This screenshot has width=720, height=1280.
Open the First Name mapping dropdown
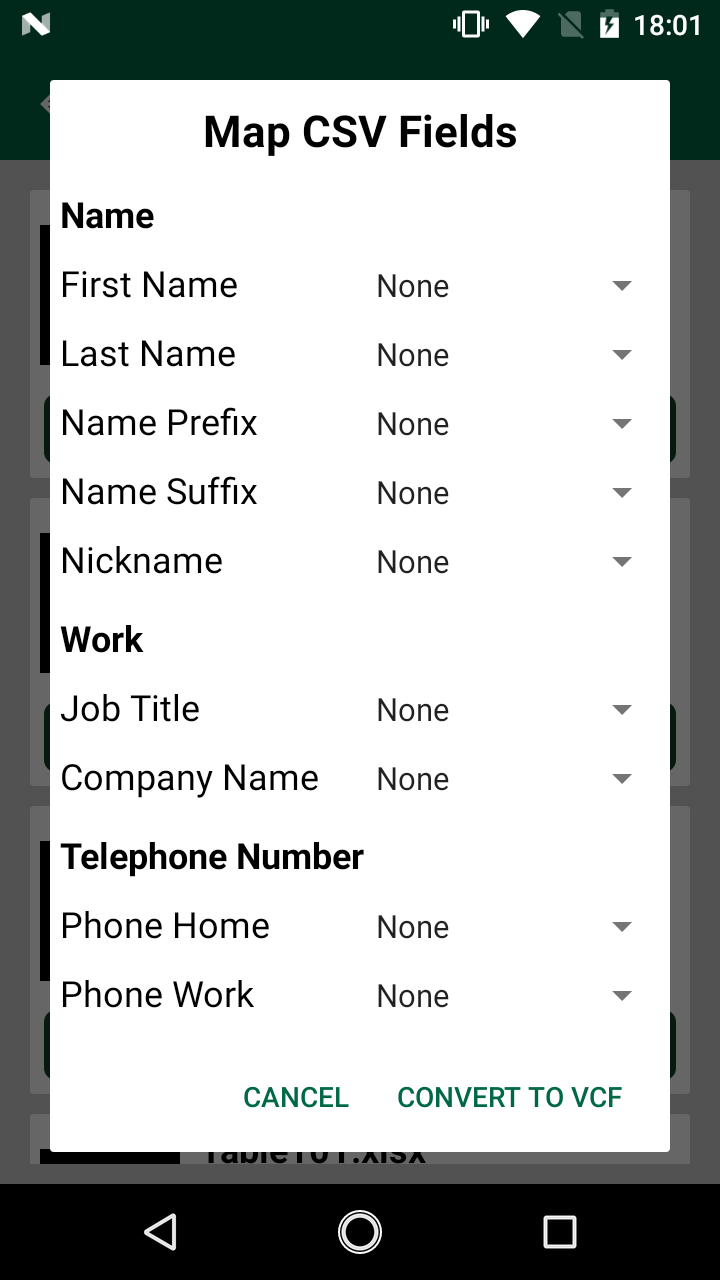click(x=500, y=286)
